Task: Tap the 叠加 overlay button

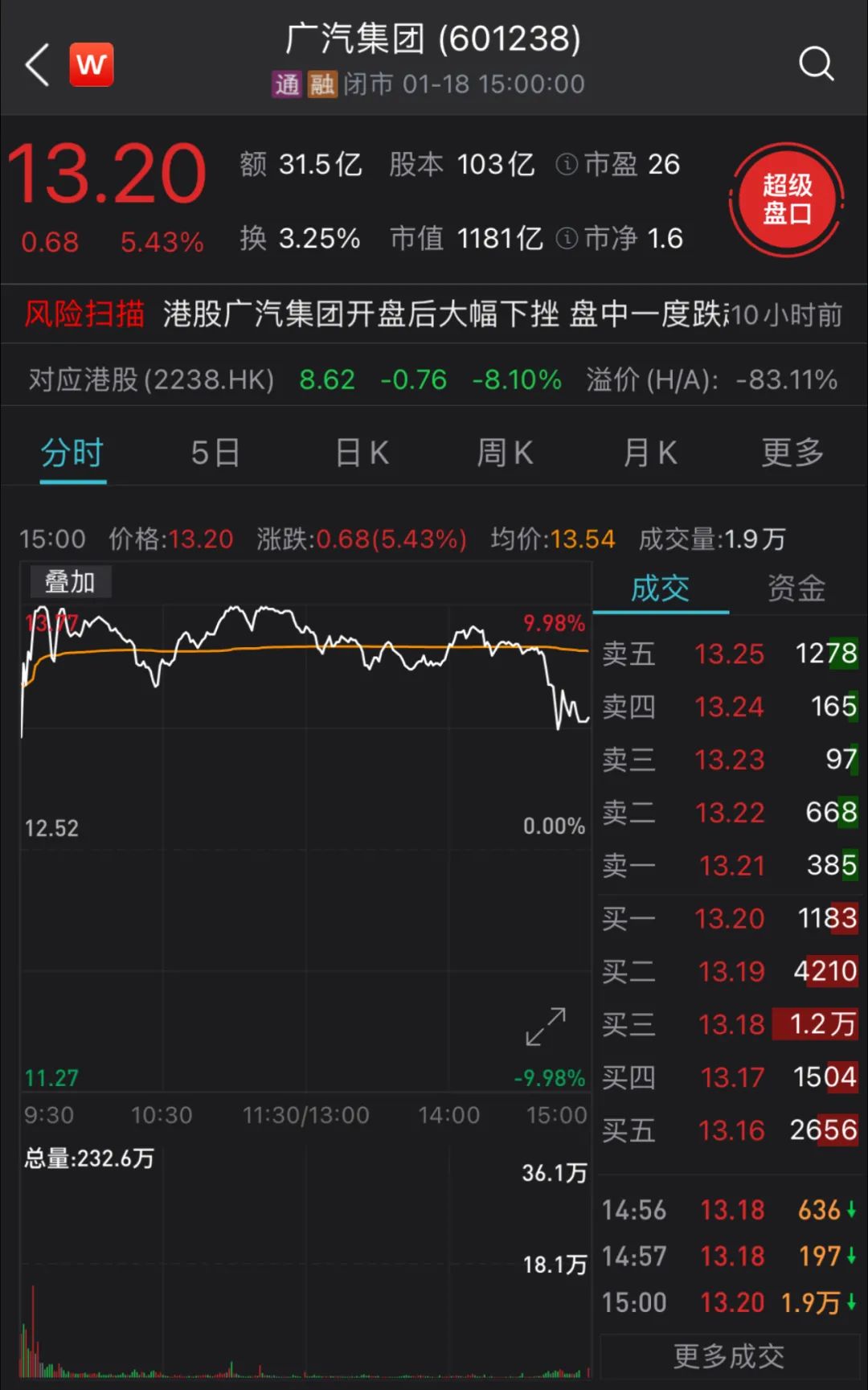Action: (70, 581)
